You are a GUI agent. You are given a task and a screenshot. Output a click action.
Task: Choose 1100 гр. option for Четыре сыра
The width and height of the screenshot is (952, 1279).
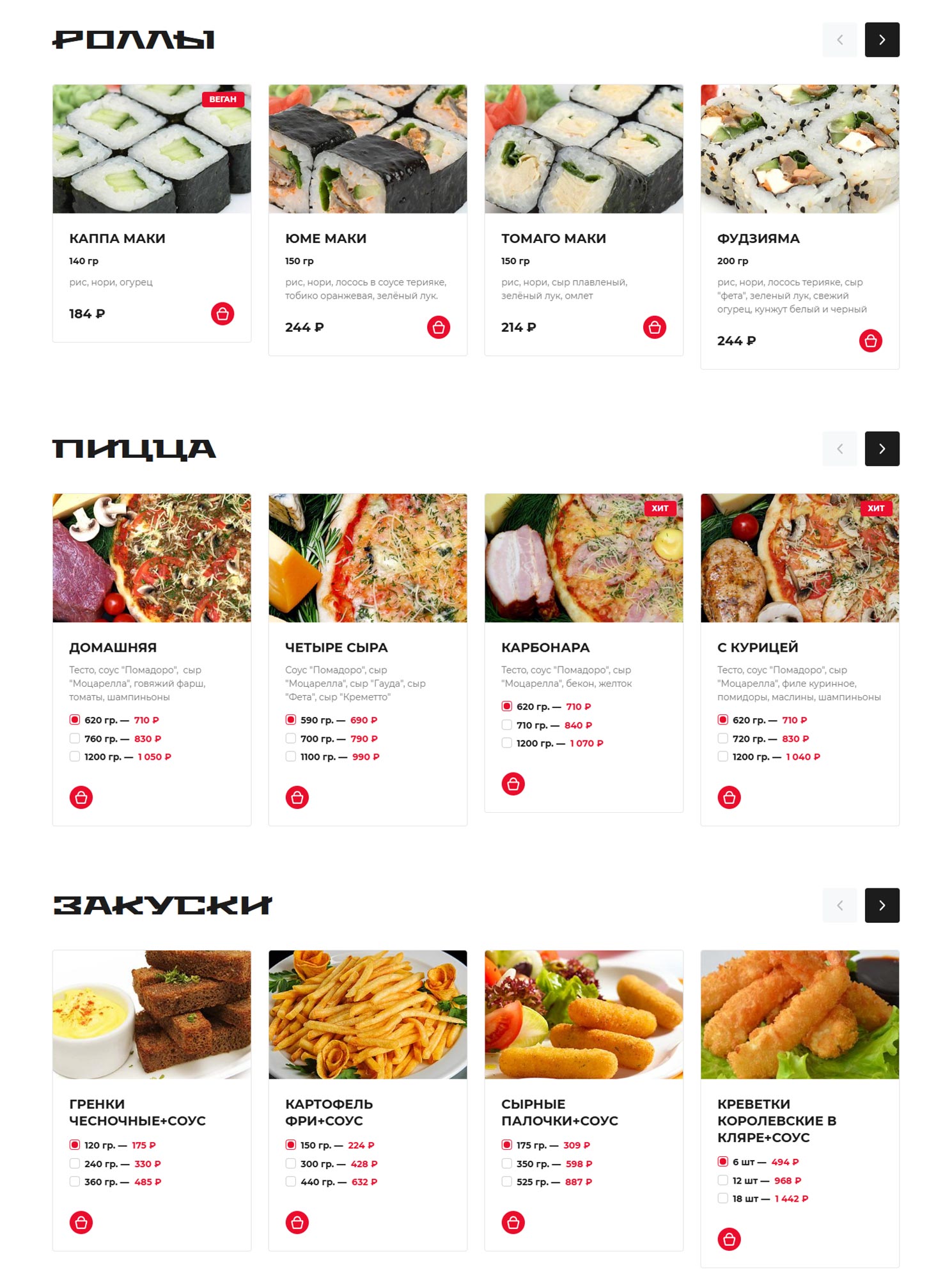291,757
